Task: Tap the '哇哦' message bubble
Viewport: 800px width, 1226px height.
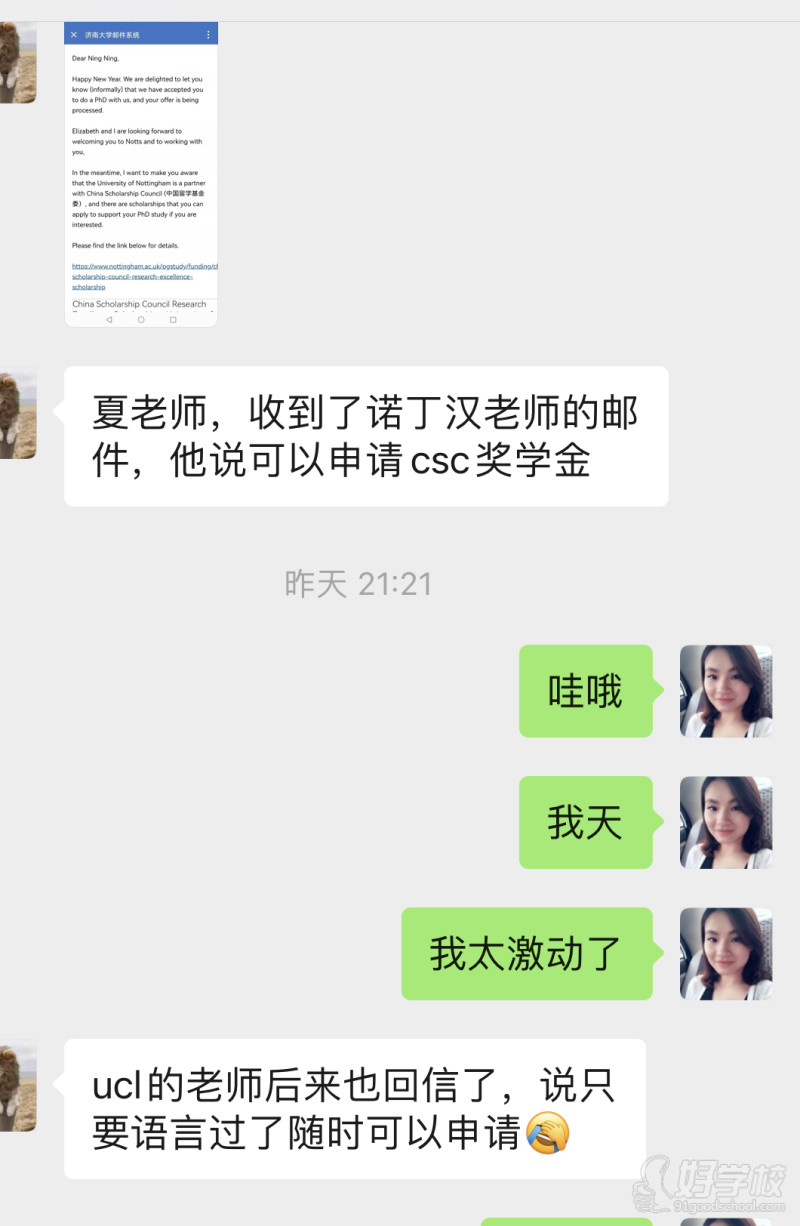Action: [x=585, y=691]
